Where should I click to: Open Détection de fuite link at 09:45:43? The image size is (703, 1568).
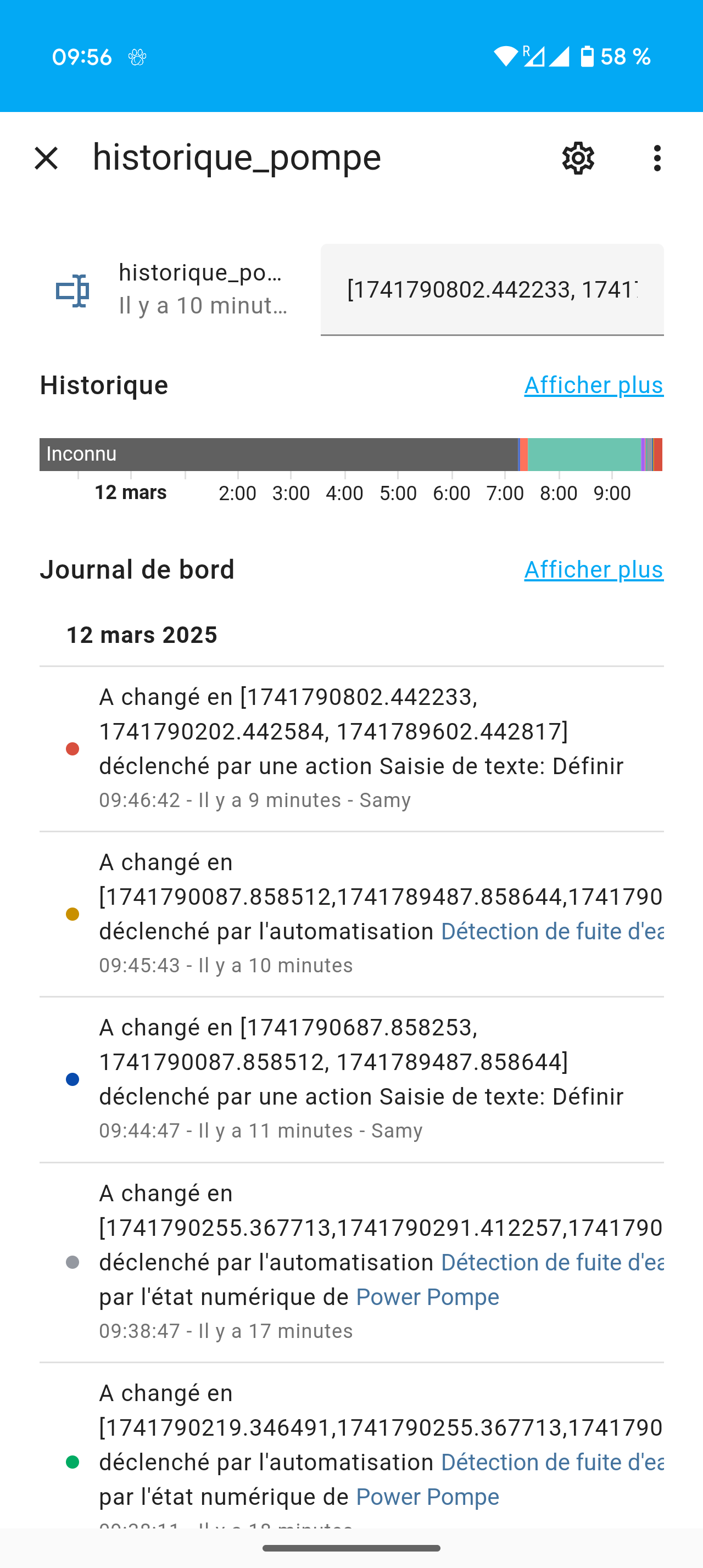pyautogui.click(x=552, y=931)
